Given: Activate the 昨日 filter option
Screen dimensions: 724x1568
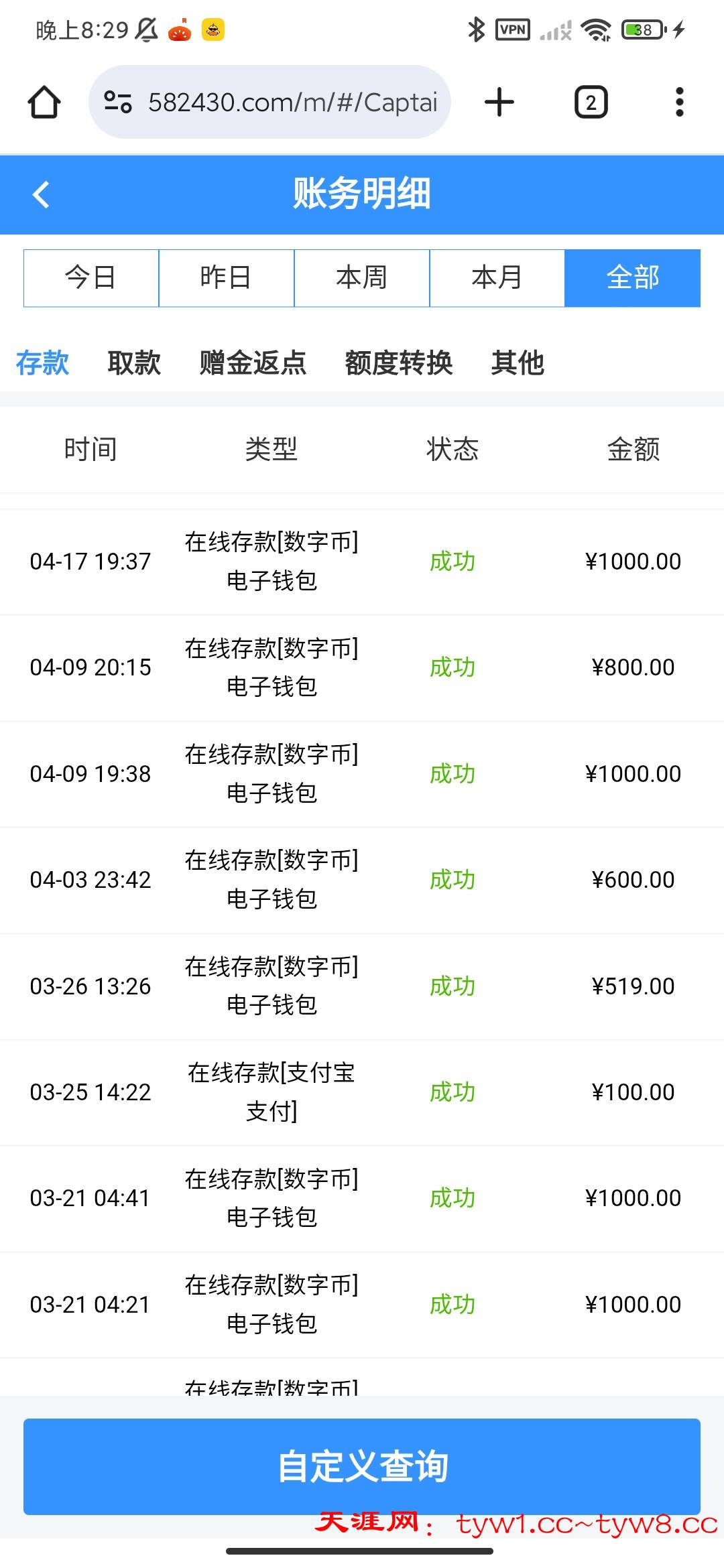Looking at the screenshot, I should pos(227,277).
